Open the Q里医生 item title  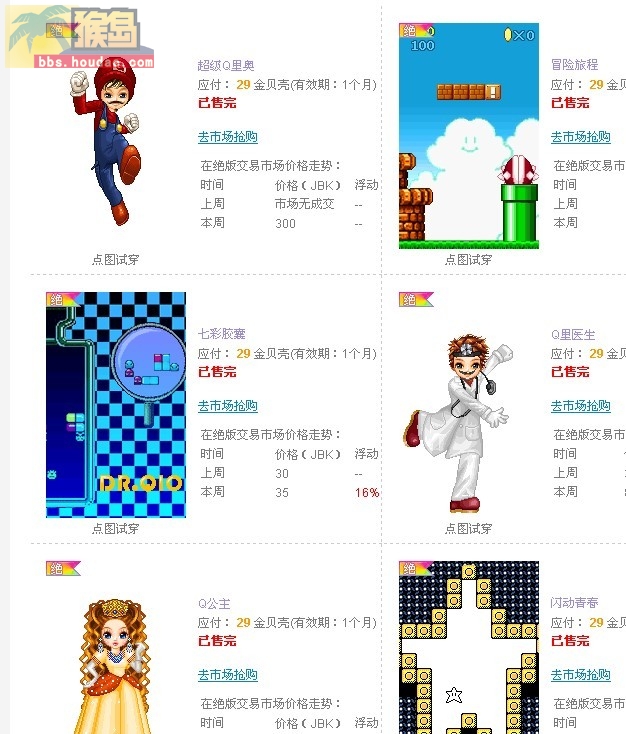point(572,334)
